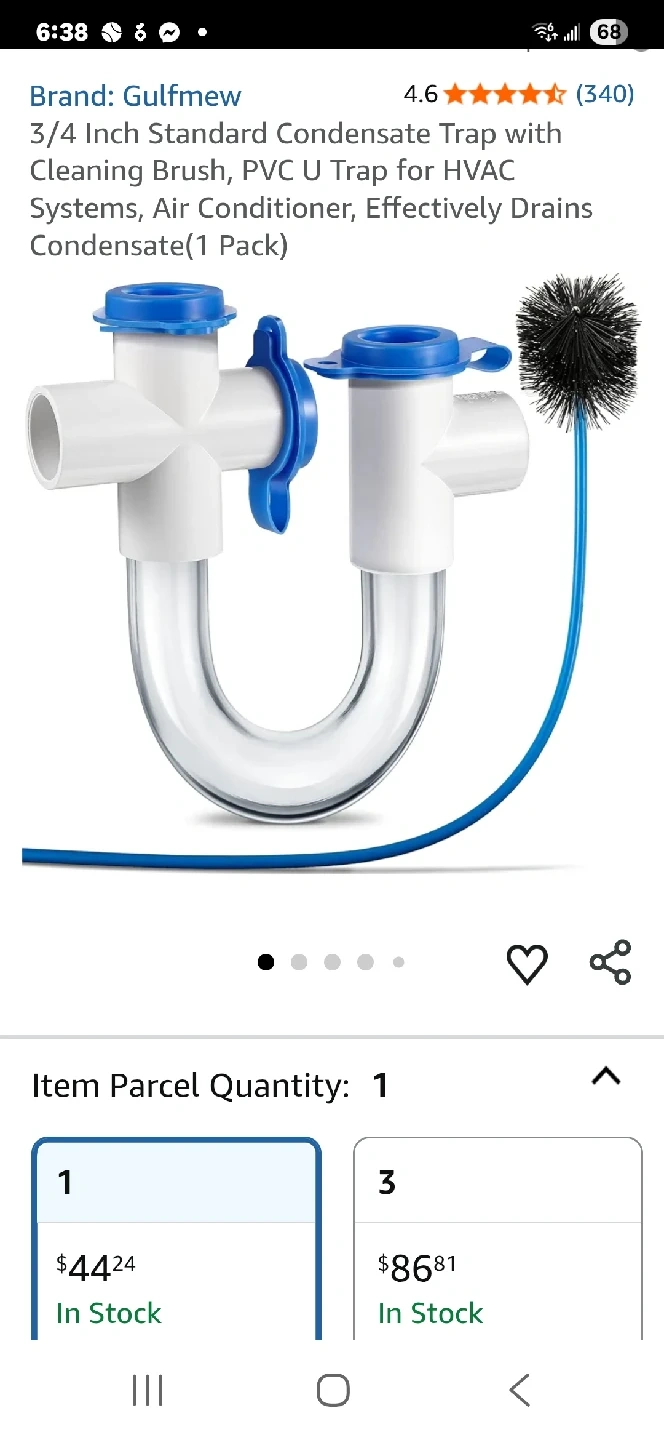
Task: Go back with system back button
Action: click(519, 1390)
